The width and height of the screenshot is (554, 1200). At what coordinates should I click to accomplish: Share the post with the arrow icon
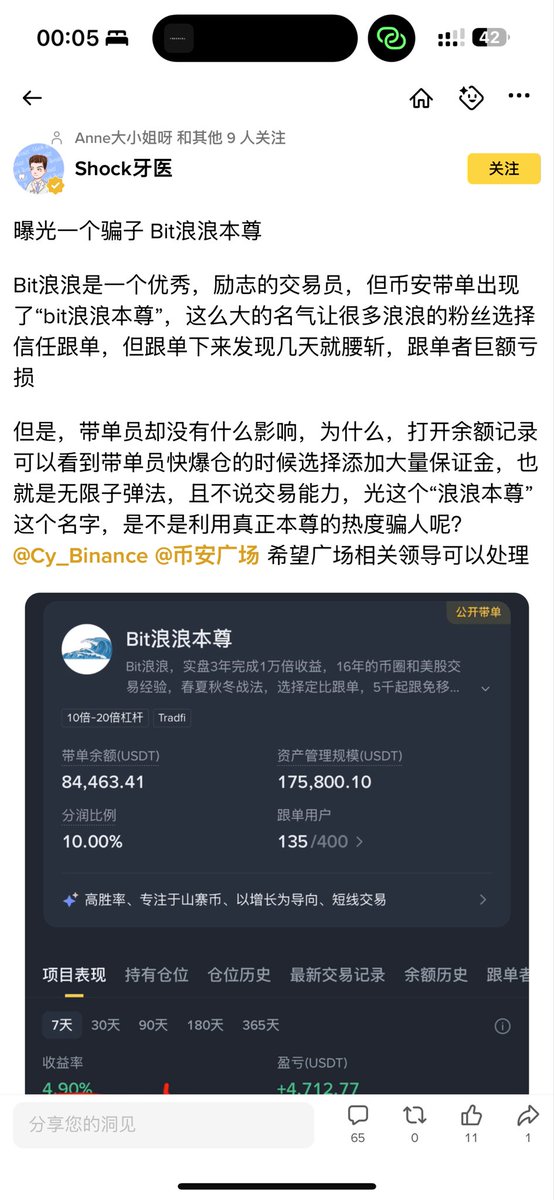tap(528, 1116)
